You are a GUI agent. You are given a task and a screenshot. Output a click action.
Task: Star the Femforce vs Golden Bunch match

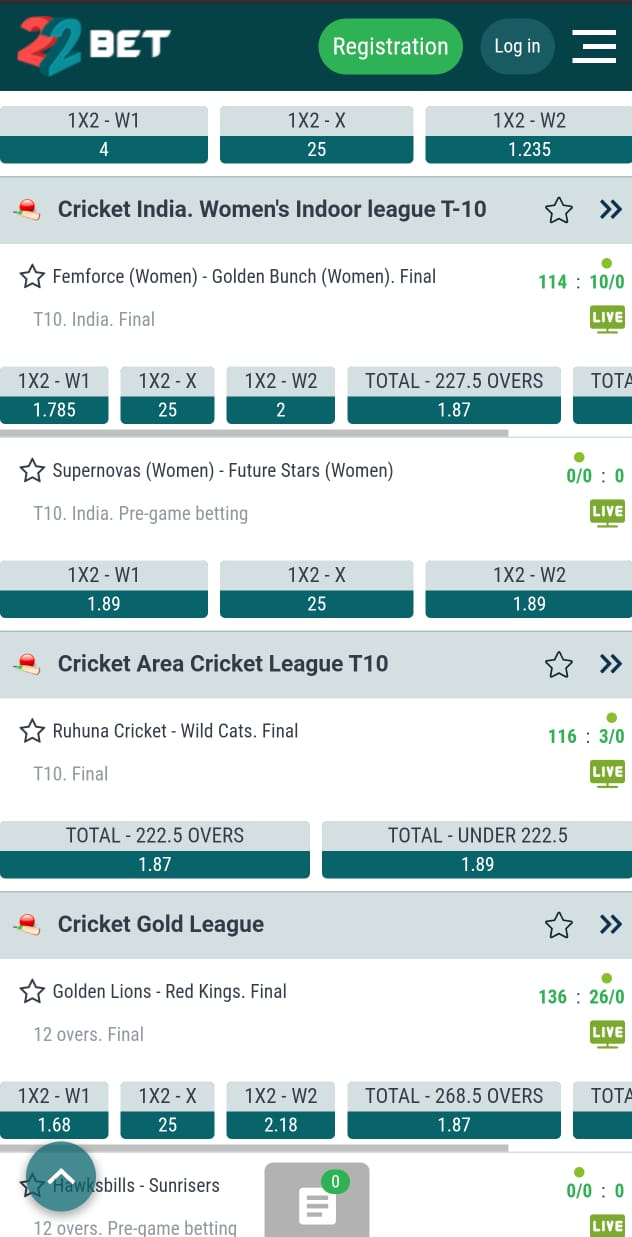tap(33, 277)
